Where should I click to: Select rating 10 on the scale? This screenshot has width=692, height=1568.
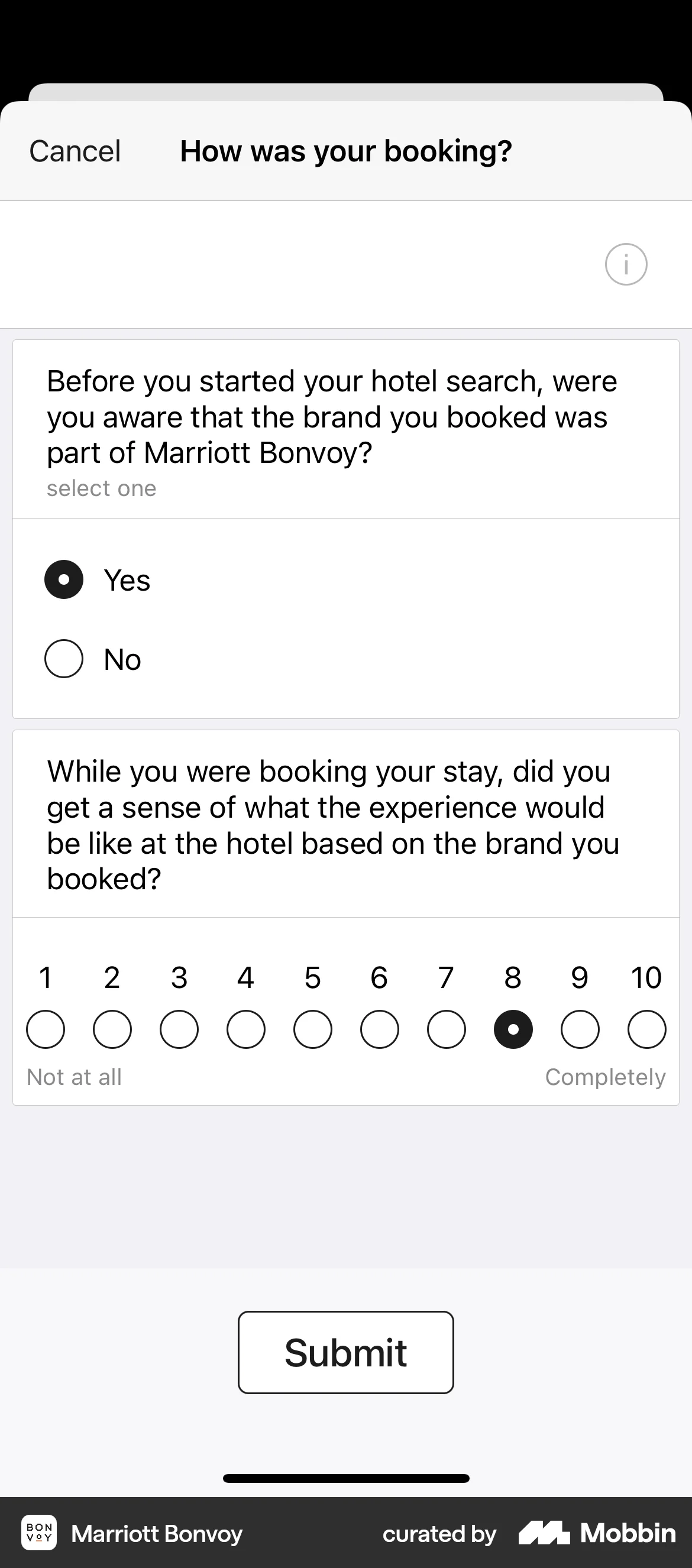click(646, 1029)
